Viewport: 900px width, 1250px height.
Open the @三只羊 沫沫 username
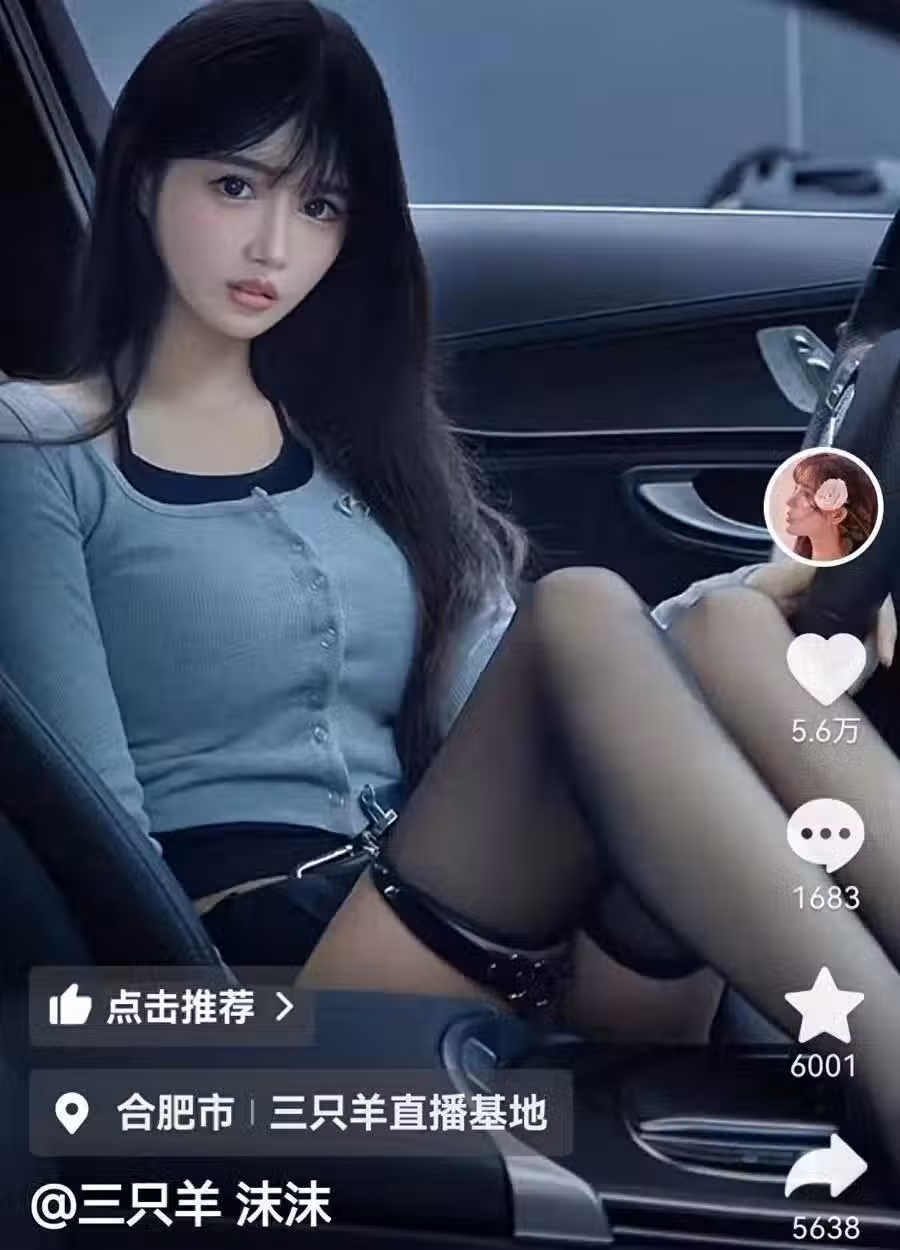(x=181, y=1207)
